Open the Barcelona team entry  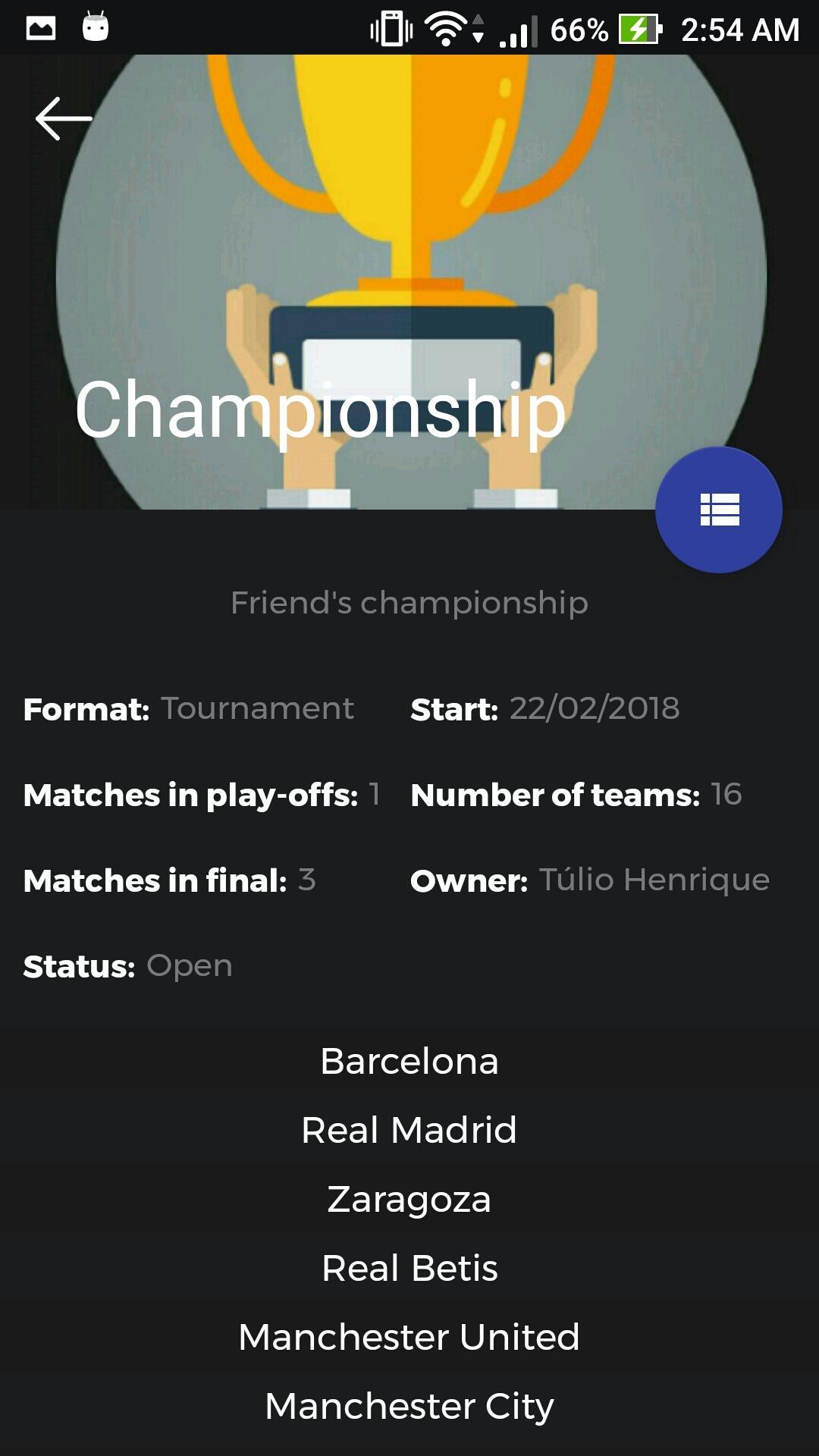click(409, 1061)
